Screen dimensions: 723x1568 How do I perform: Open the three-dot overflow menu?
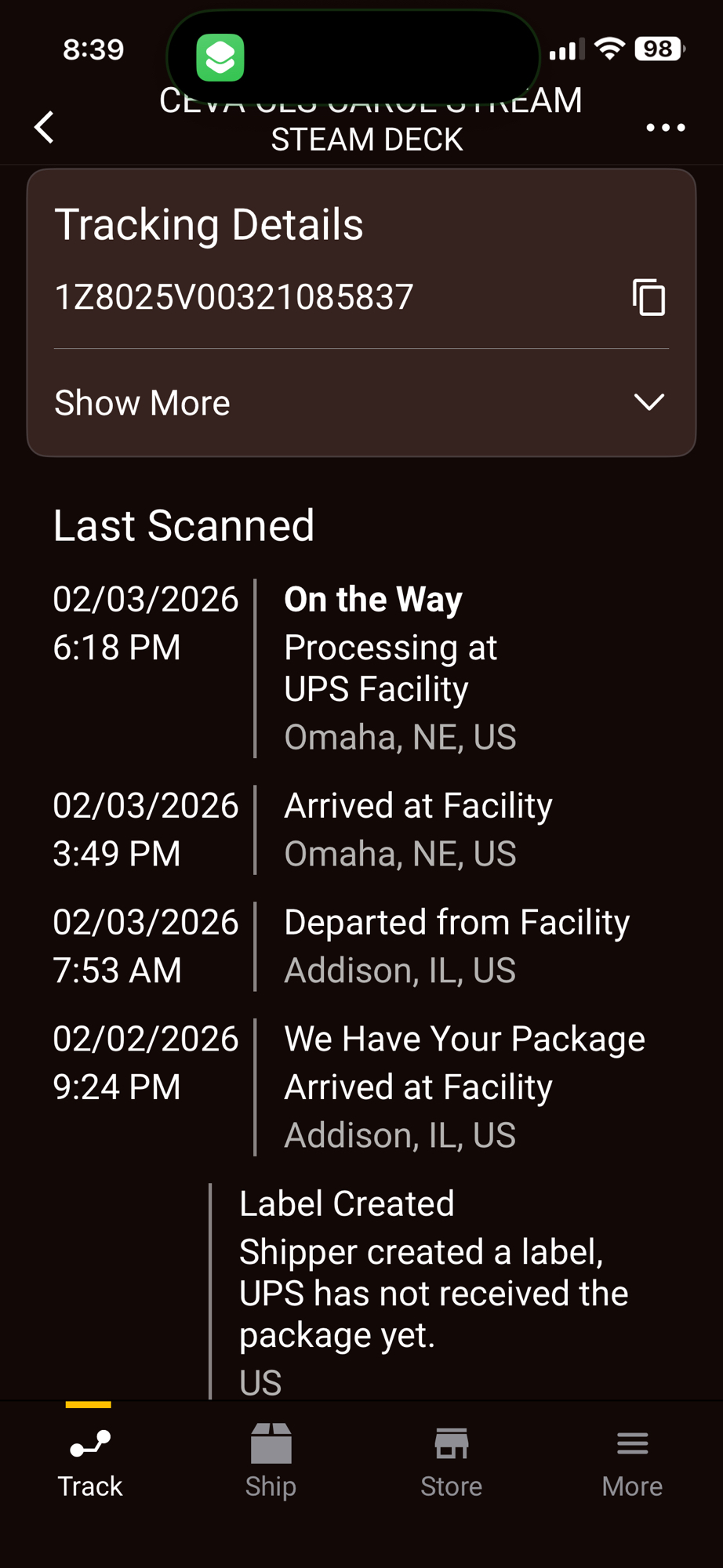tap(665, 127)
